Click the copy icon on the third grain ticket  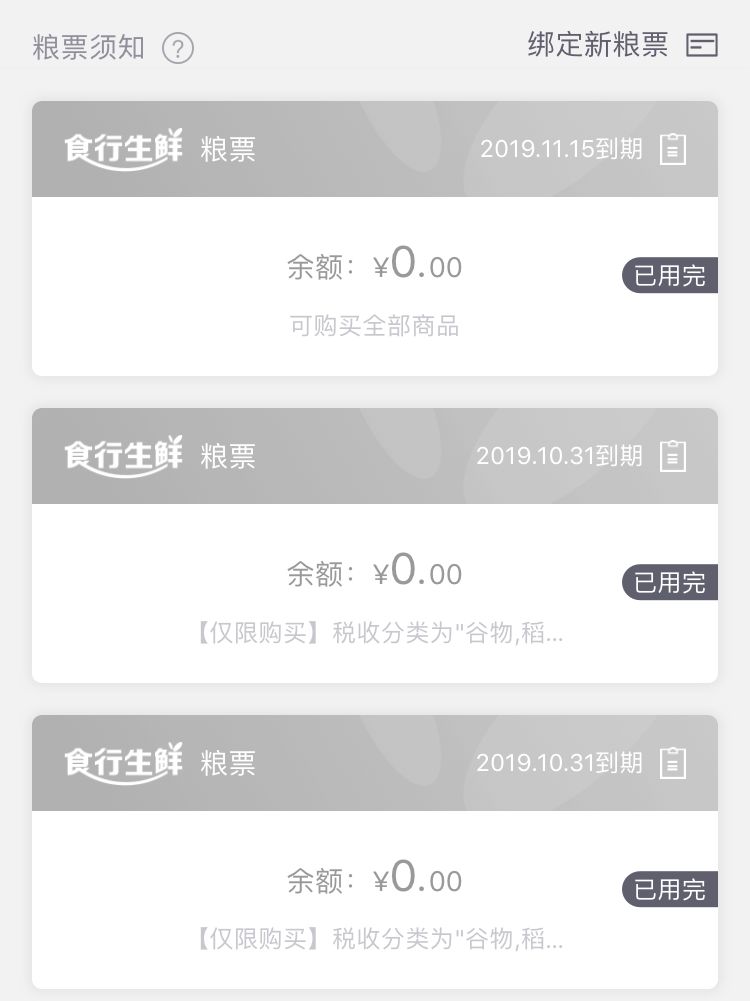(674, 762)
